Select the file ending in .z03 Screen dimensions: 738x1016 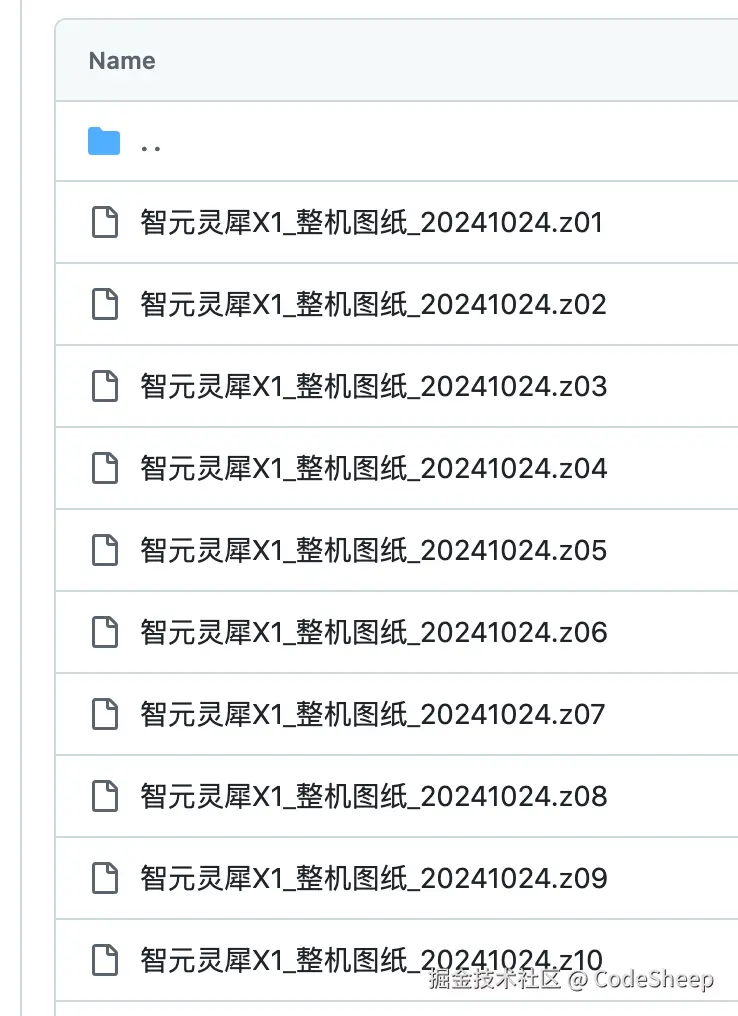point(372,386)
